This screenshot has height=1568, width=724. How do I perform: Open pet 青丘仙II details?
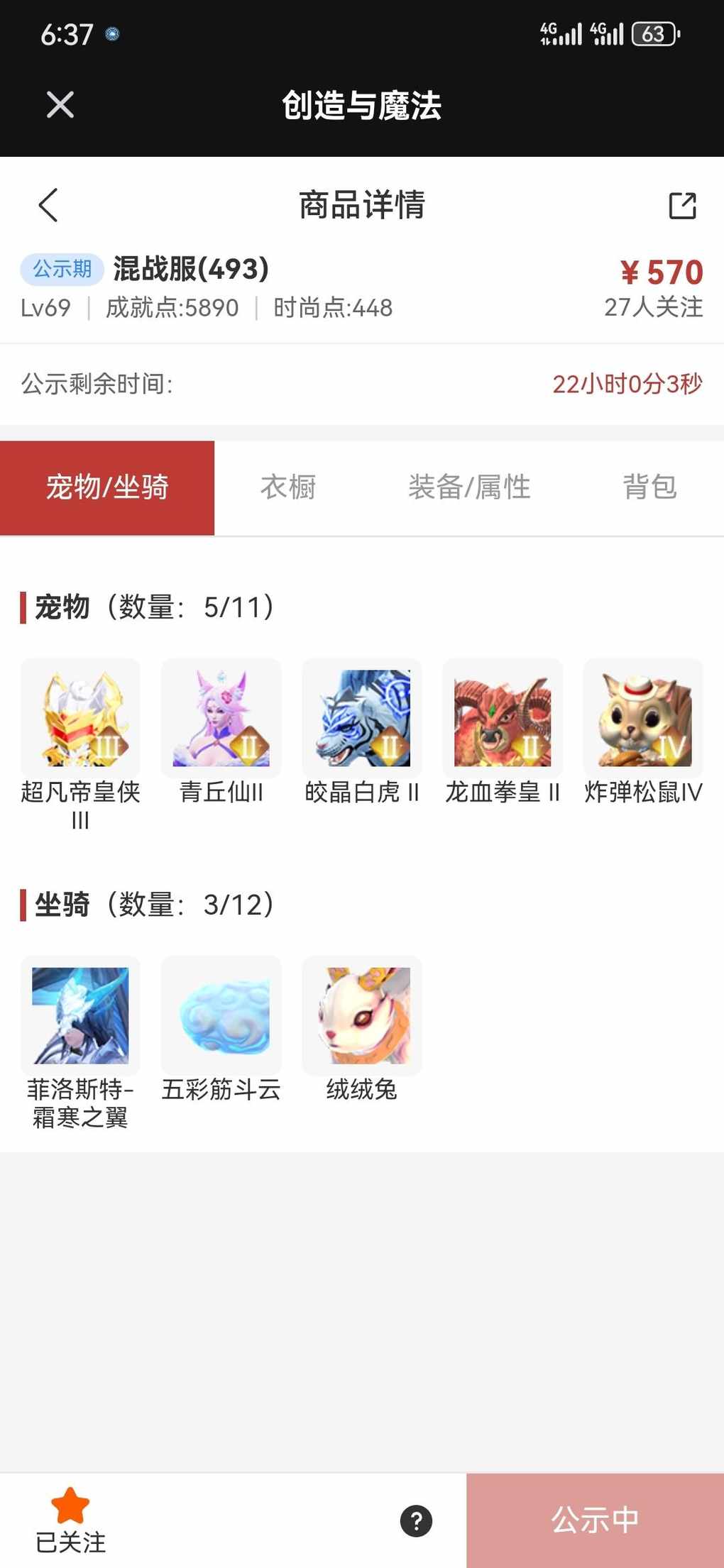(x=221, y=718)
